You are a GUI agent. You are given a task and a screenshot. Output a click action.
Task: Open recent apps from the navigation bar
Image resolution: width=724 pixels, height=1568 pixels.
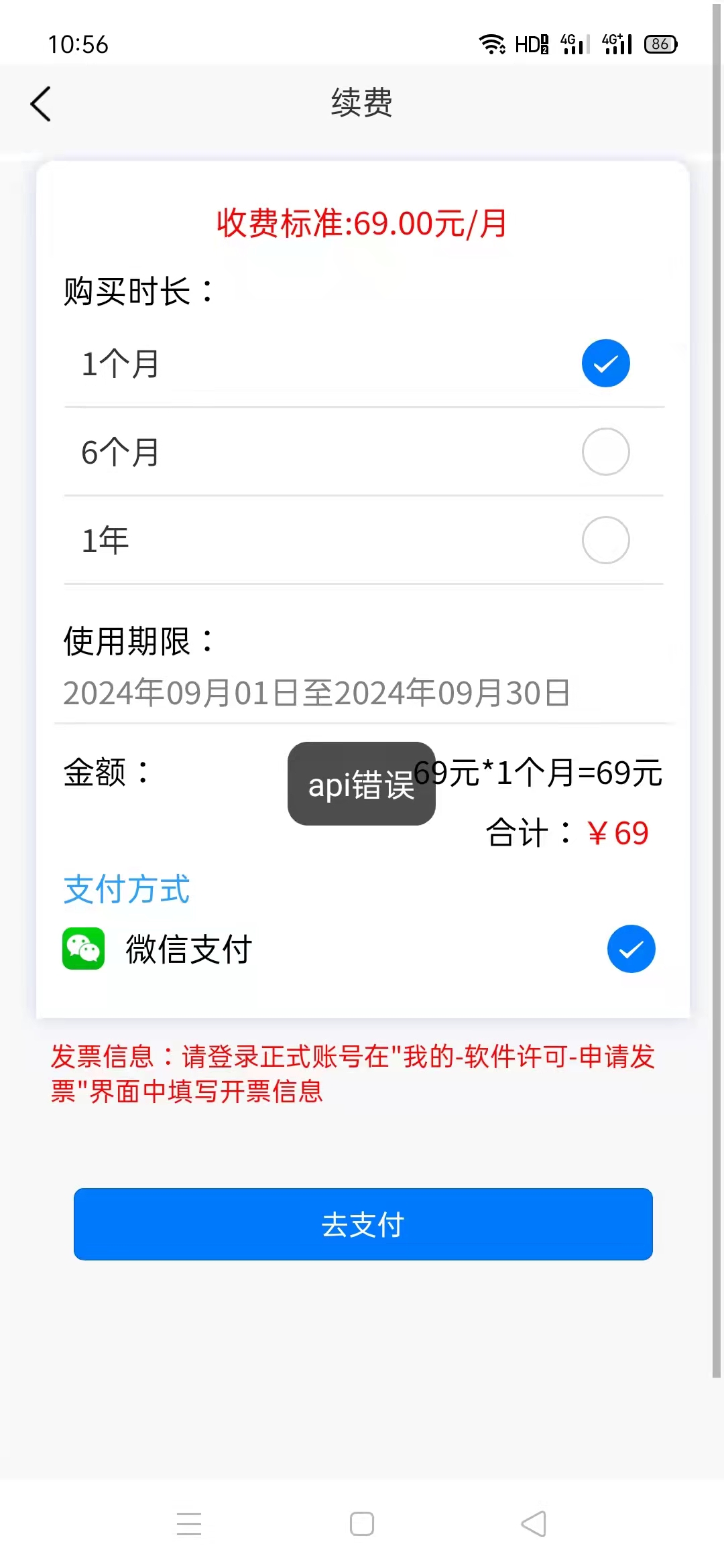point(189,1524)
